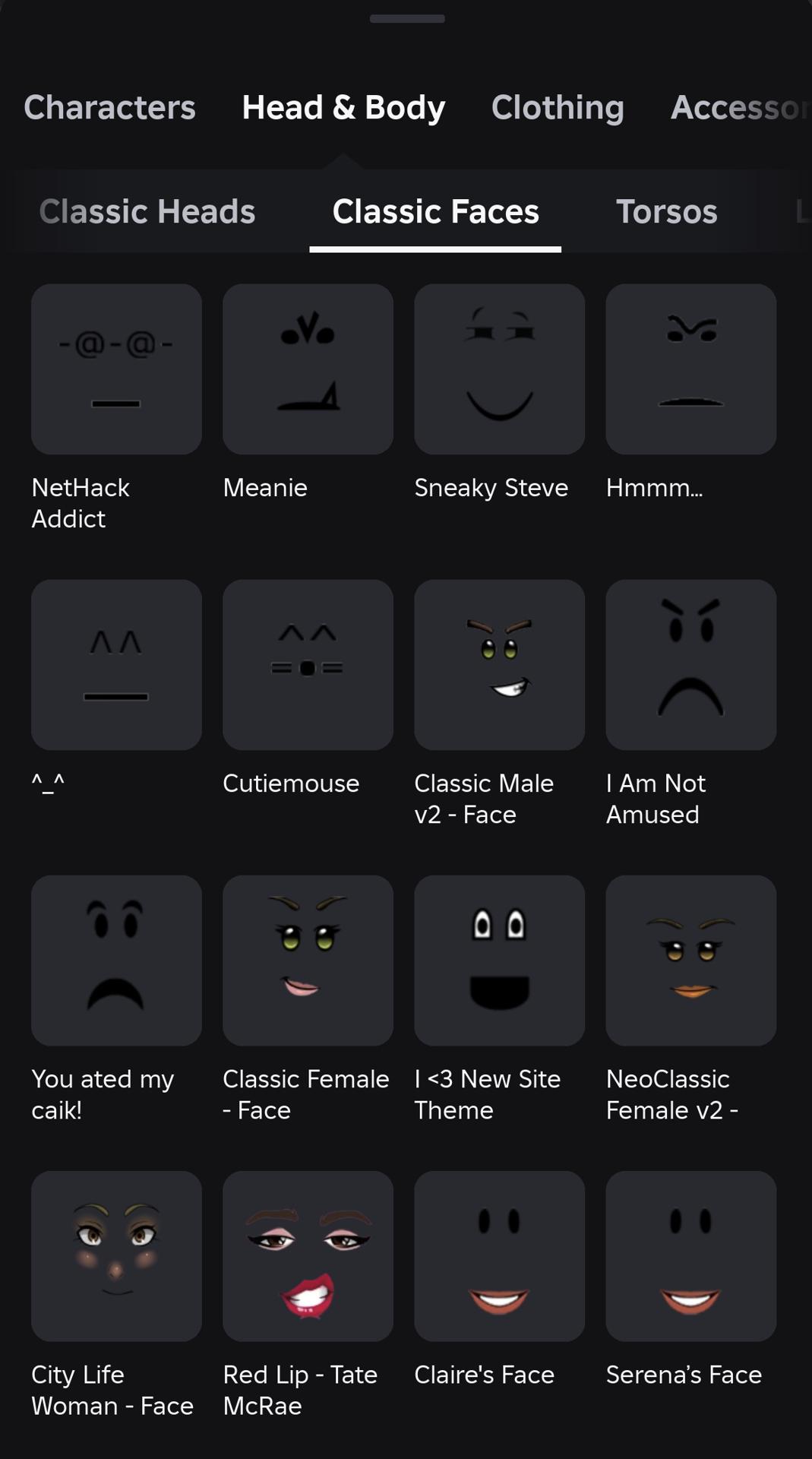
Task: Equip the I <3 New Site Theme face
Action: click(x=499, y=961)
